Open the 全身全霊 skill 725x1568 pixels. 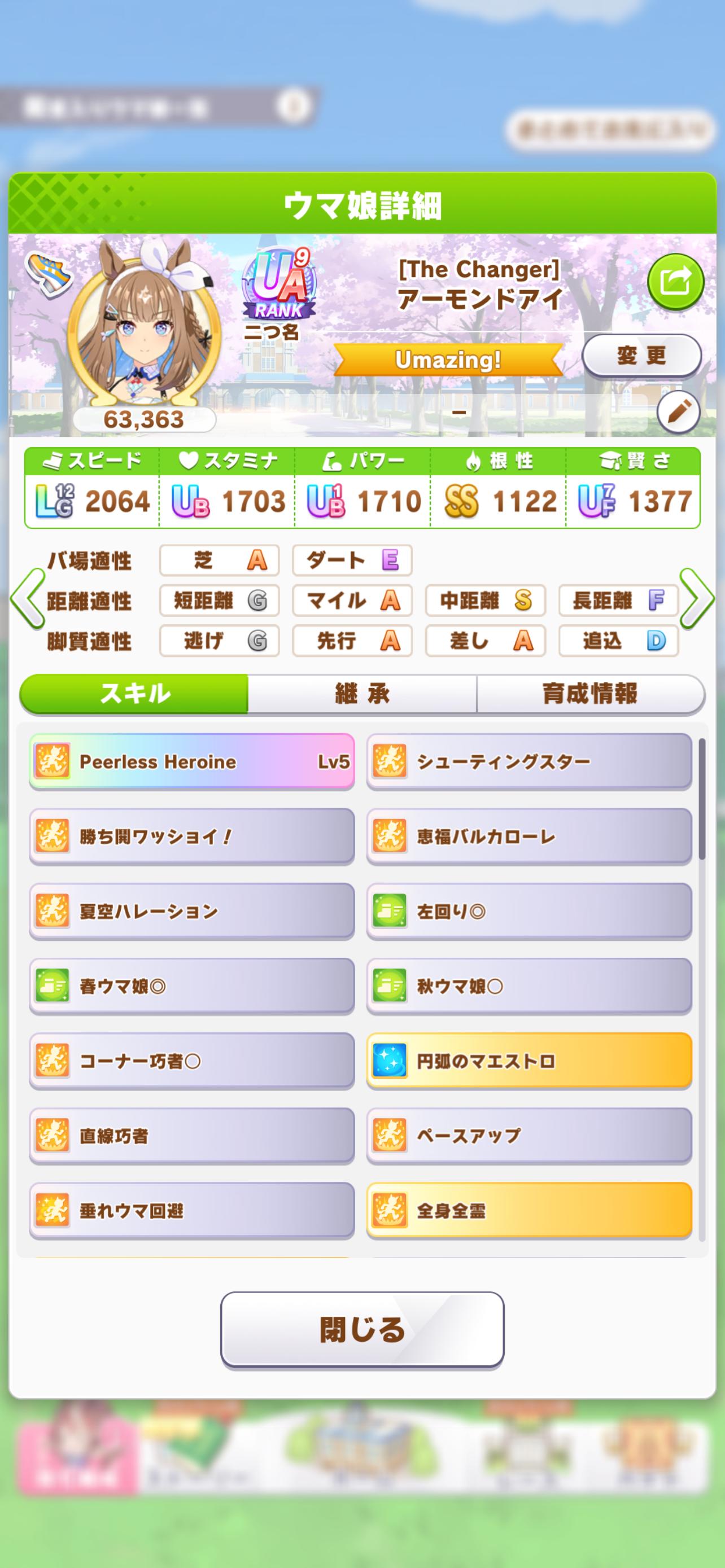click(529, 1211)
